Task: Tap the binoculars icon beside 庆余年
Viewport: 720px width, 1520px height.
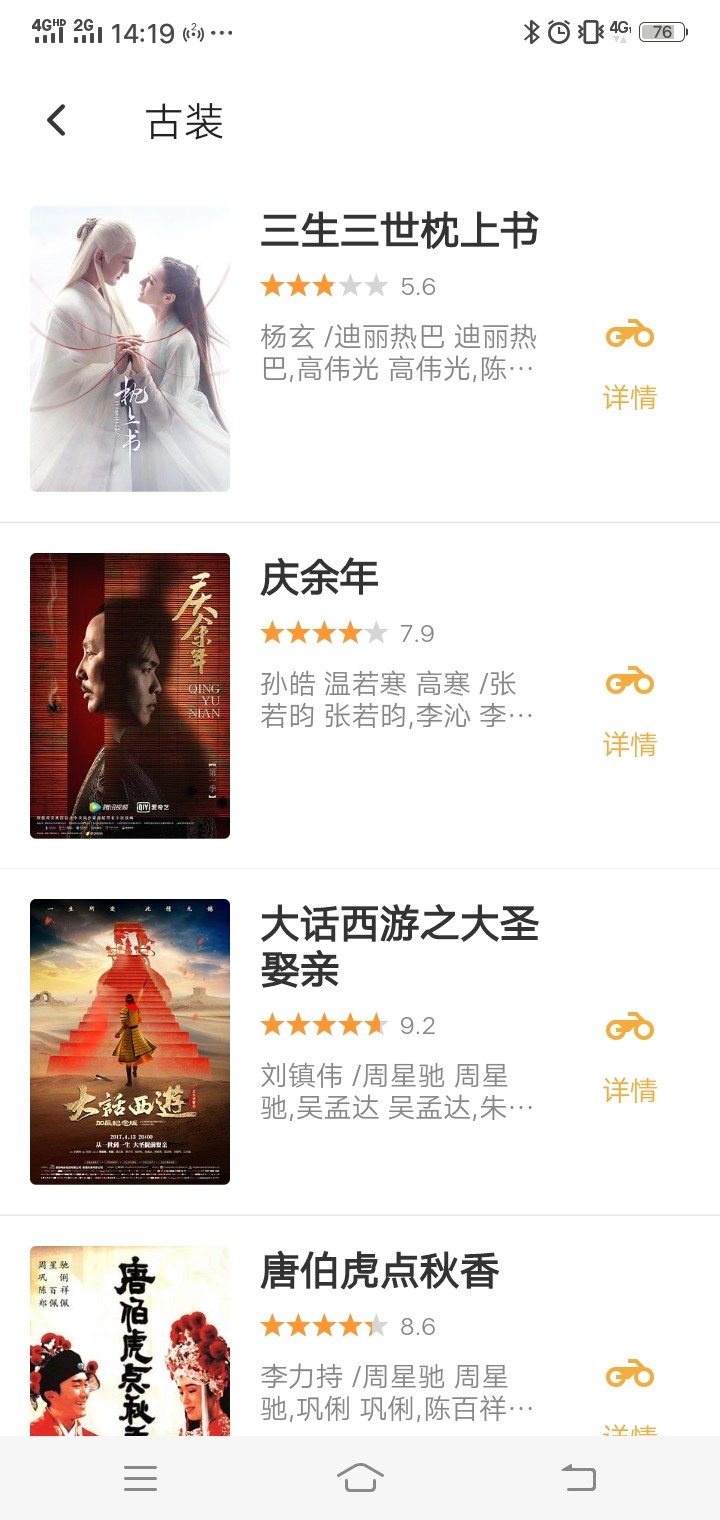Action: (630, 682)
